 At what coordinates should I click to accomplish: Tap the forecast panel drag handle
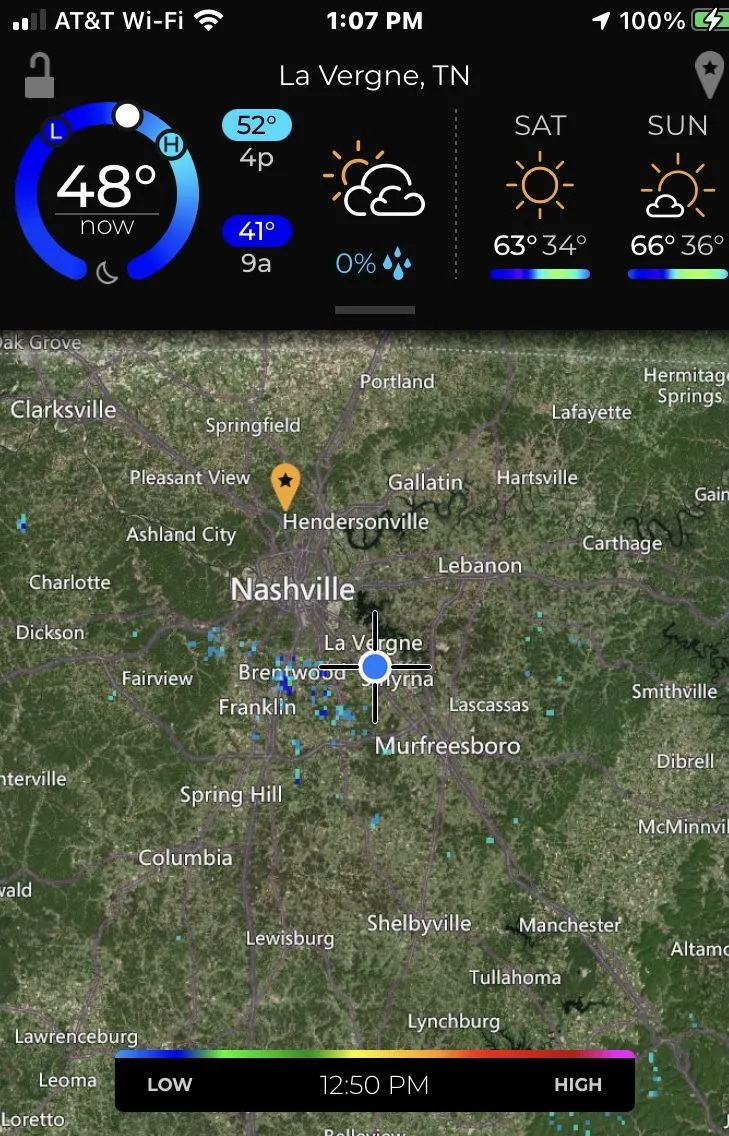click(x=375, y=310)
